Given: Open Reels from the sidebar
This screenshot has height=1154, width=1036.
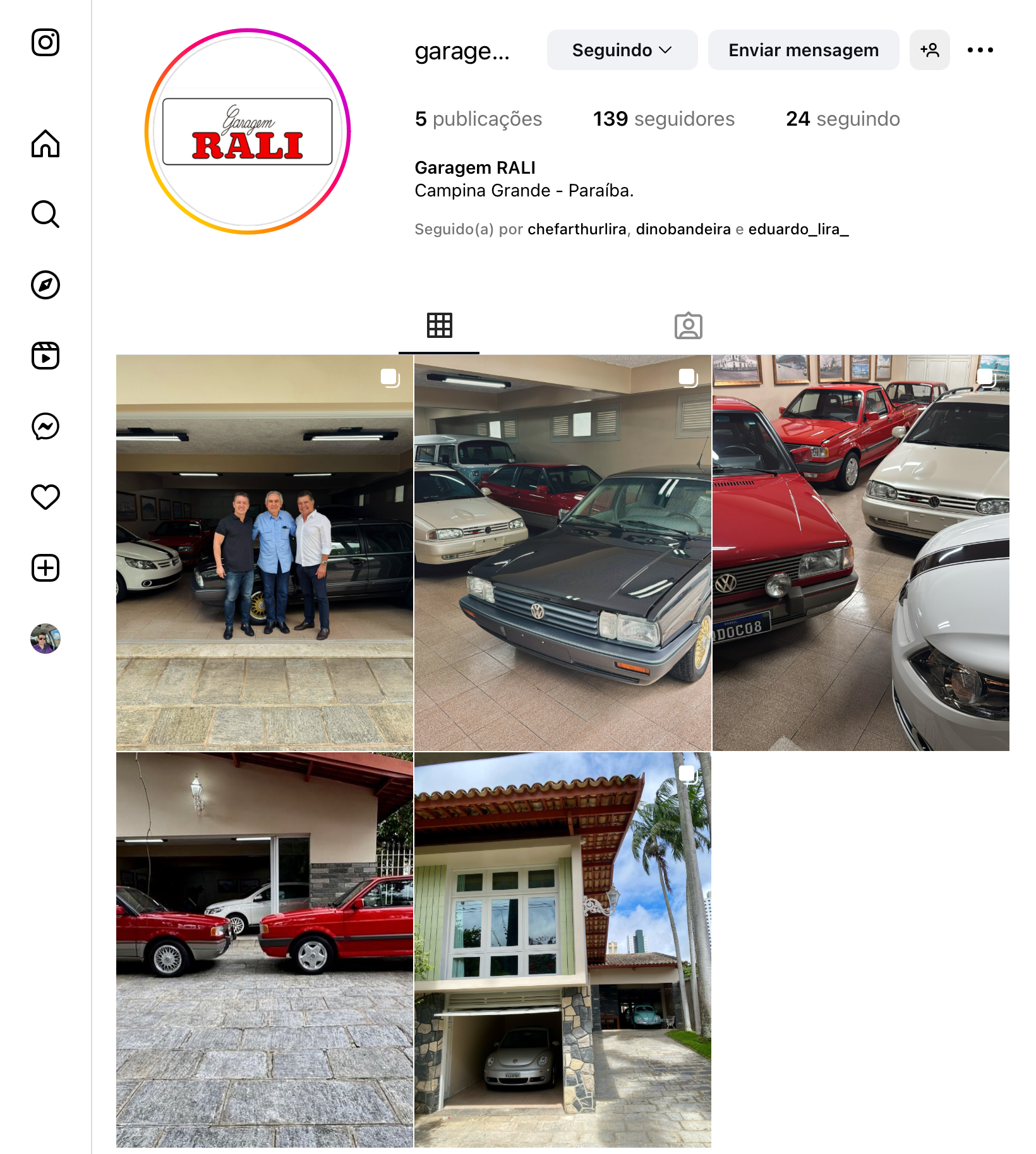Looking at the screenshot, I should click(x=45, y=356).
